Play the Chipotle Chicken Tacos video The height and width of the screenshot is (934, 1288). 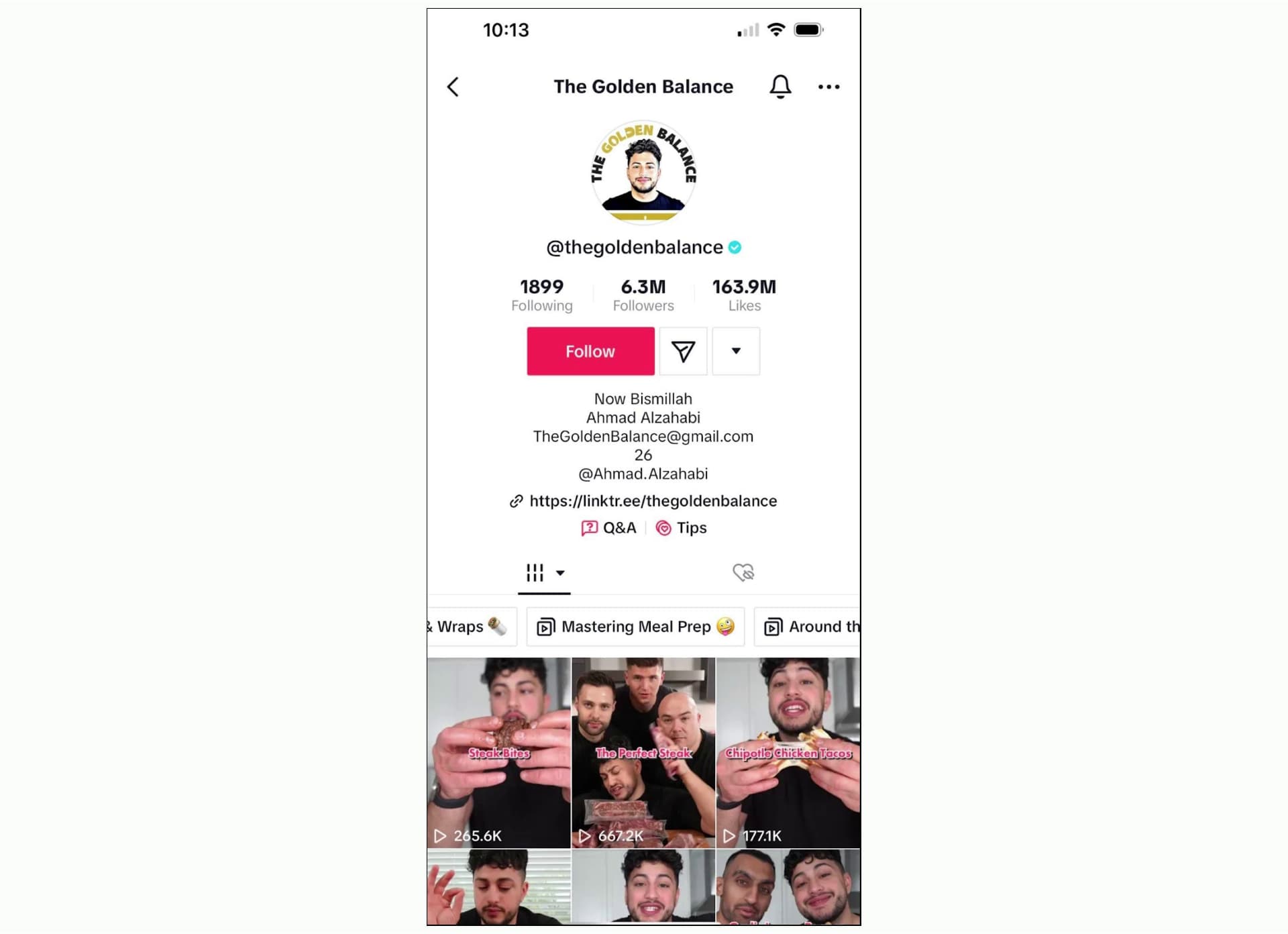click(x=788, y=751)
